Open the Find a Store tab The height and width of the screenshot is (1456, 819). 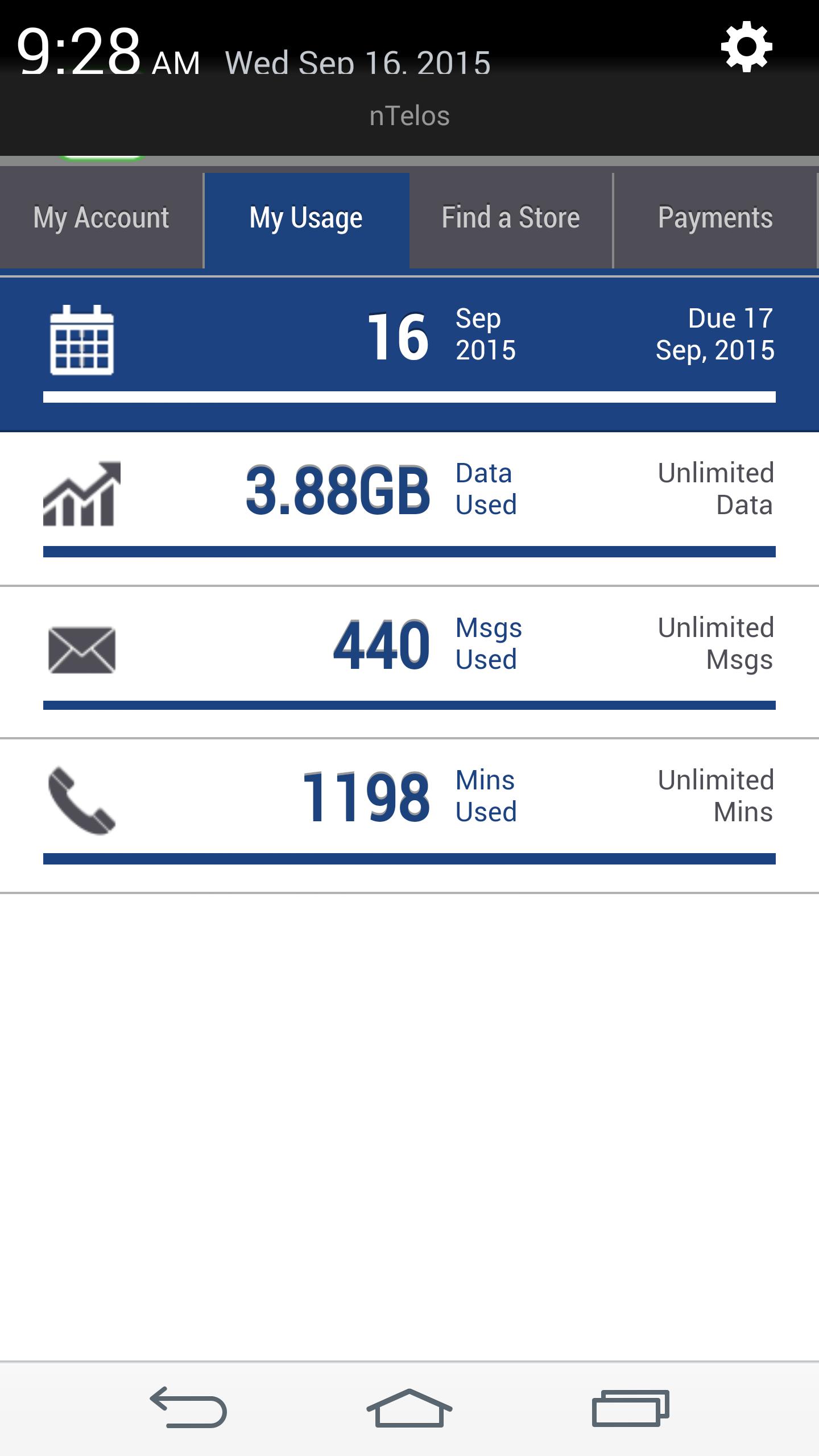tap(511, 219)
